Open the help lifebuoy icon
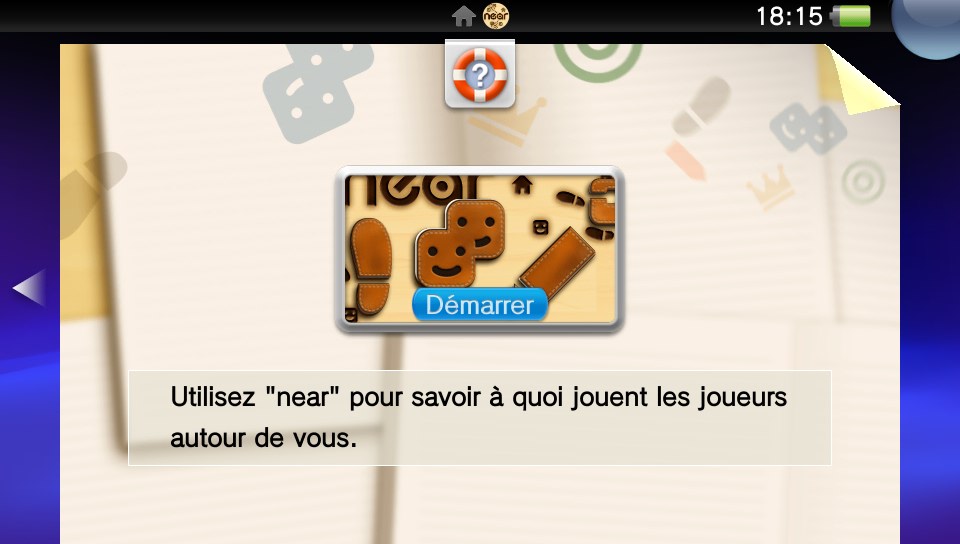This screenshot has width=960, height=544. (480, 75)
